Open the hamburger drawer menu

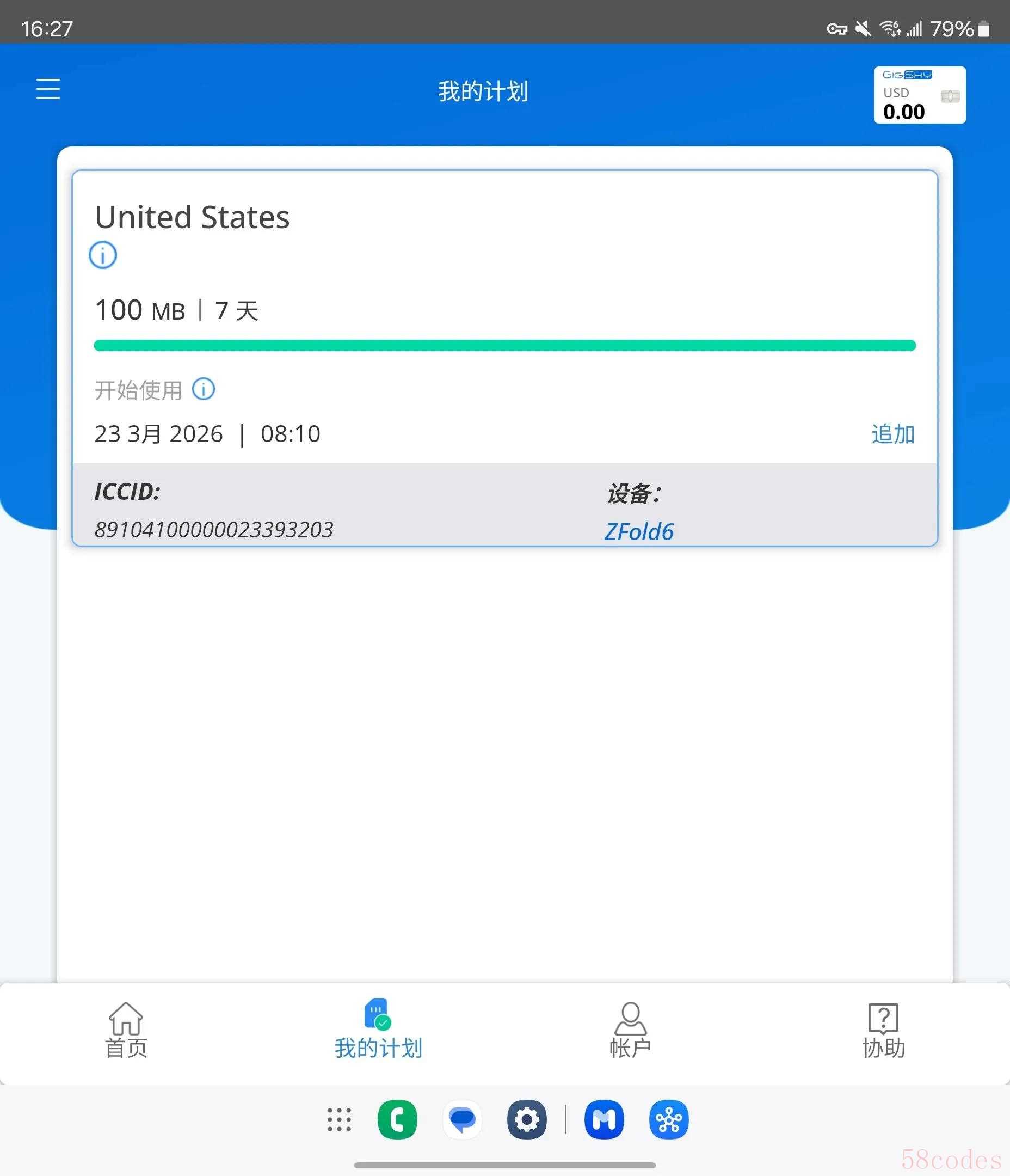point(48,89)
